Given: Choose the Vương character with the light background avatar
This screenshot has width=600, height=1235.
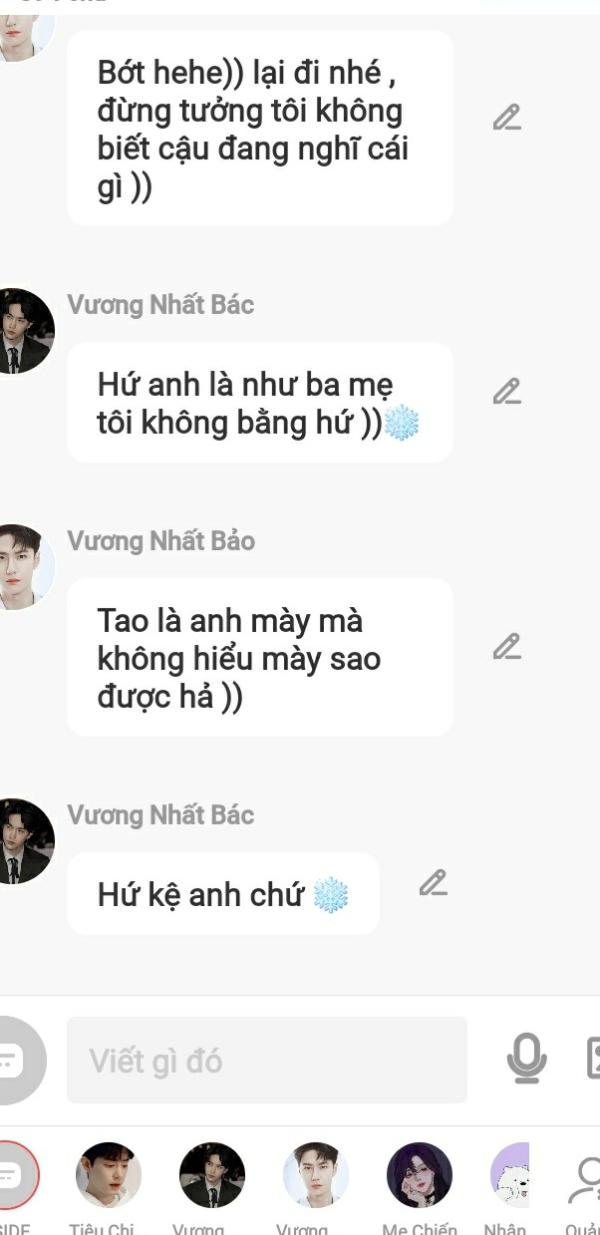Looking at the screenshot, I should tap(316, 1175).
